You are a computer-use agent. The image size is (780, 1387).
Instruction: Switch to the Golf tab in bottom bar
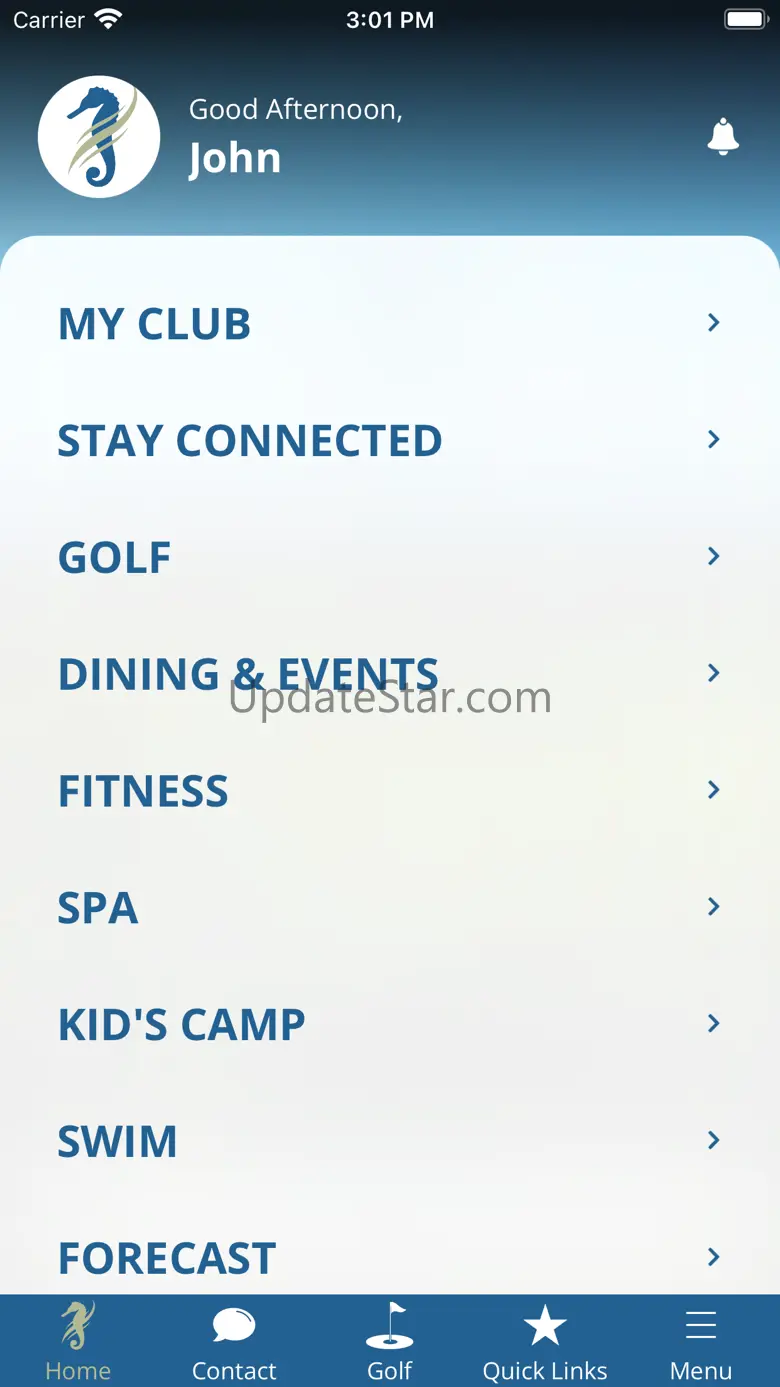[x=390, y=1341]
